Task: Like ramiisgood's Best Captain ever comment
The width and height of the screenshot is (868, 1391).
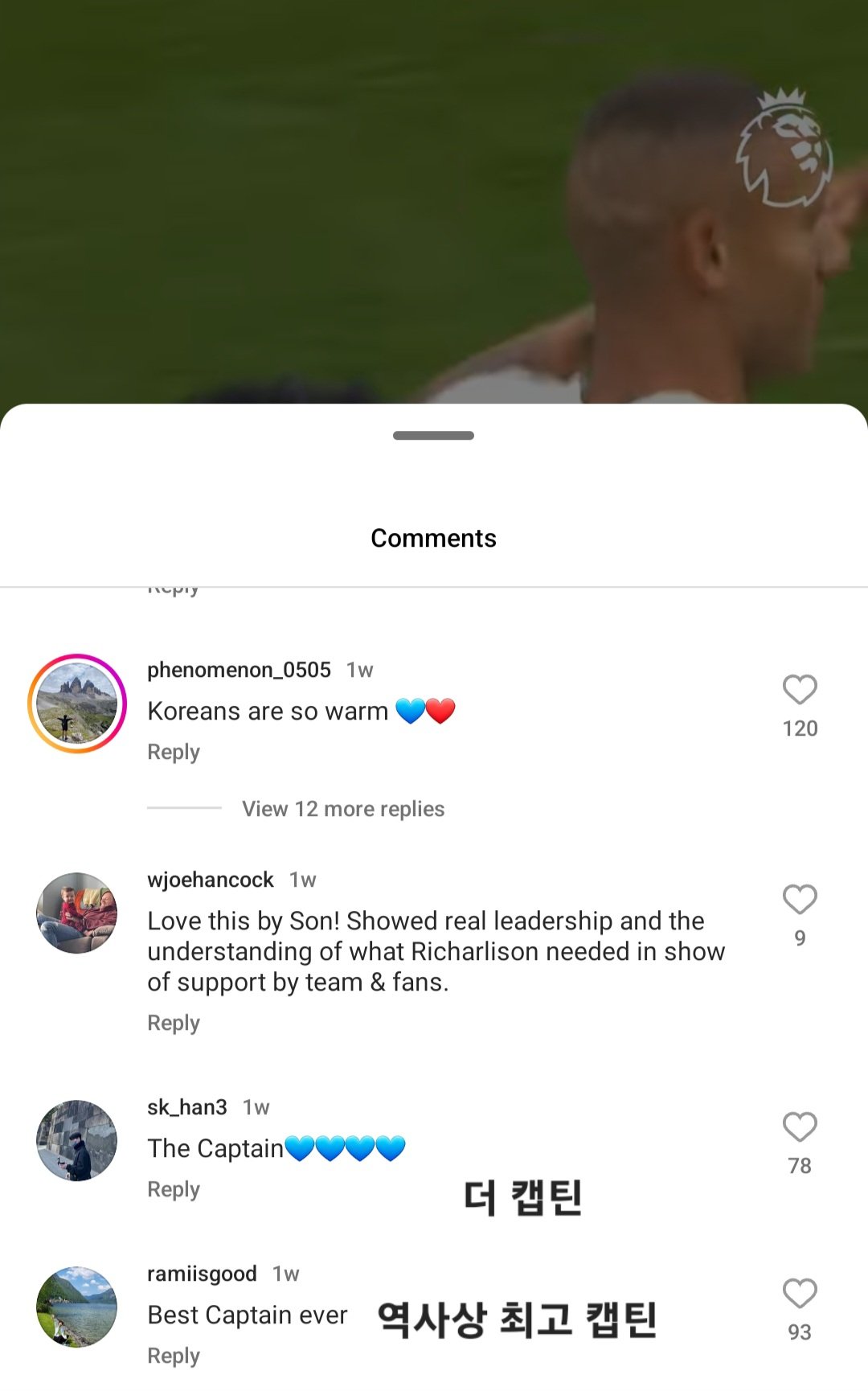Action: click(x=800, y=1294)
